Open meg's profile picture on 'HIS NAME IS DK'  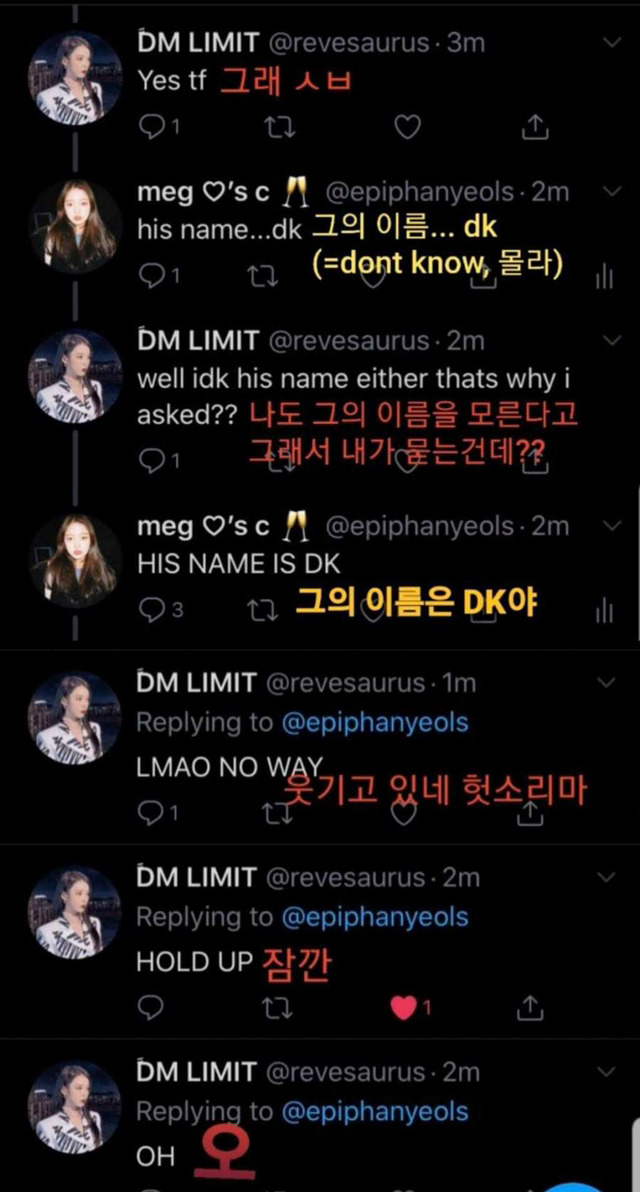click(x=75, y=561)
